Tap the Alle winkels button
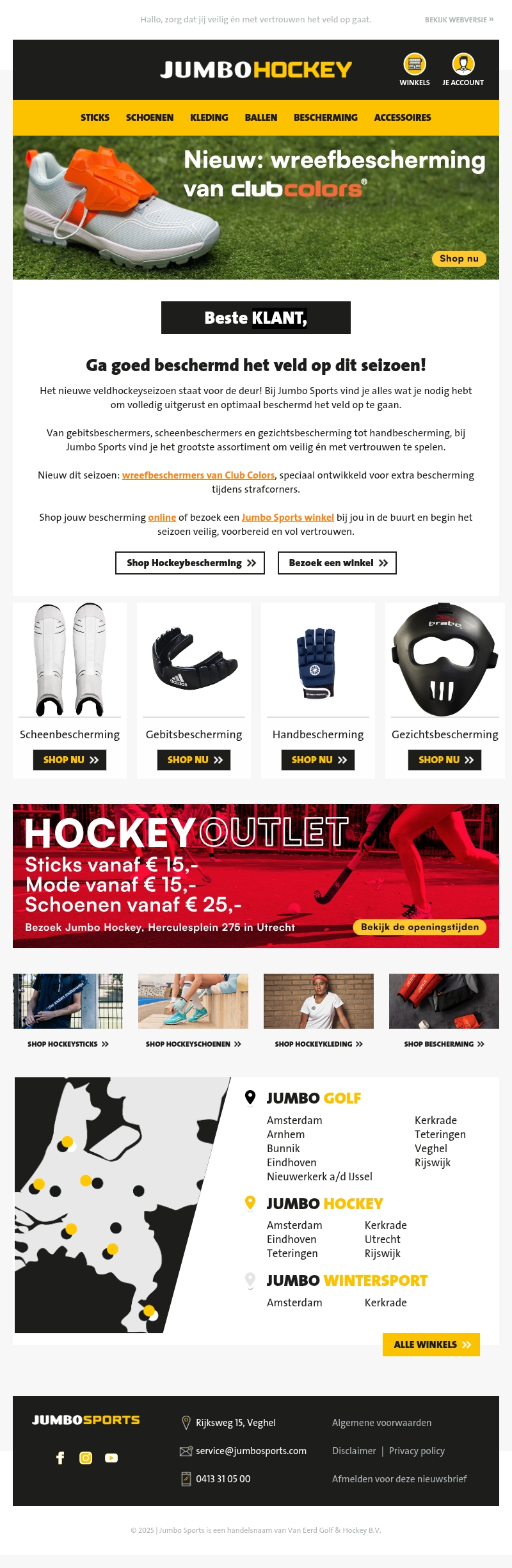 point(431,1345)
